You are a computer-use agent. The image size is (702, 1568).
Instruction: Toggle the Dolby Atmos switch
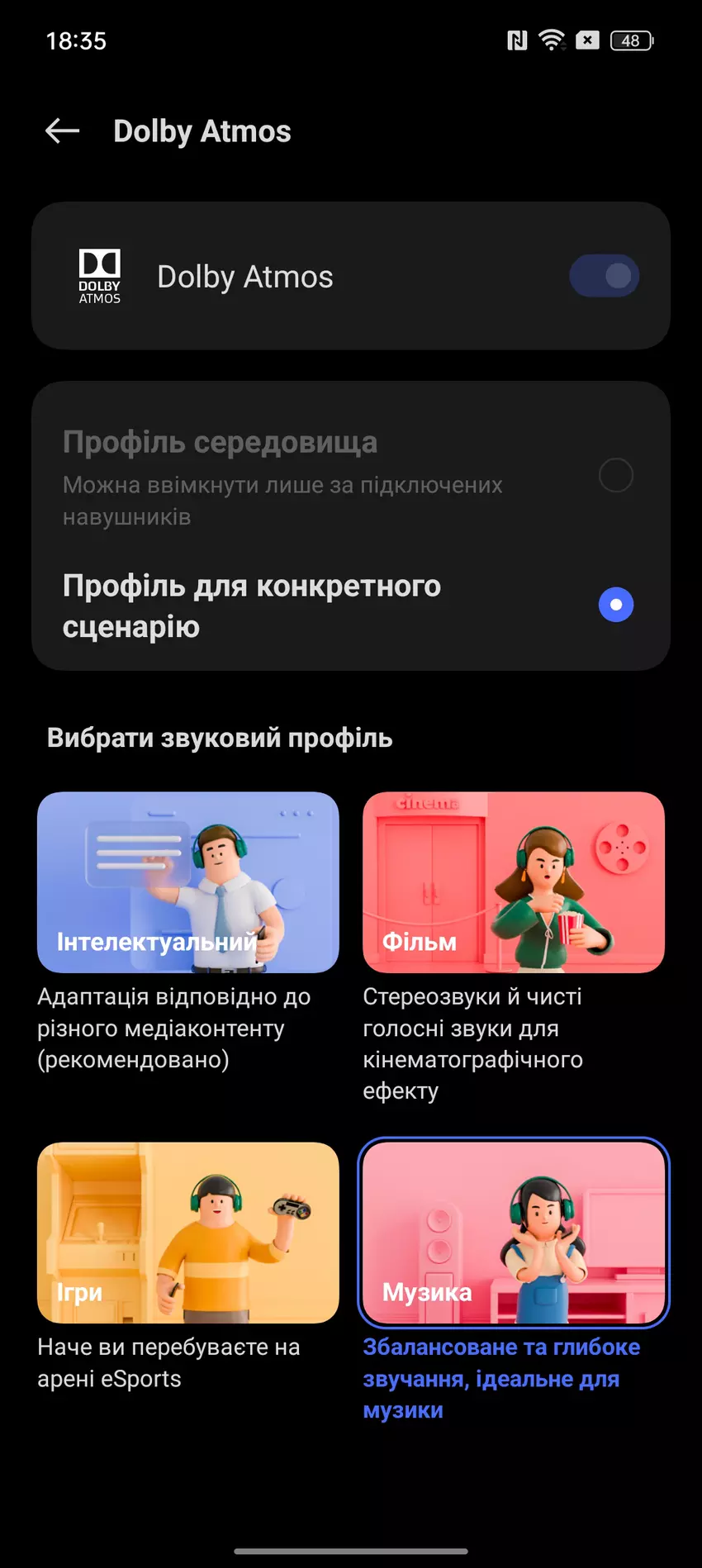coord(605,276)
